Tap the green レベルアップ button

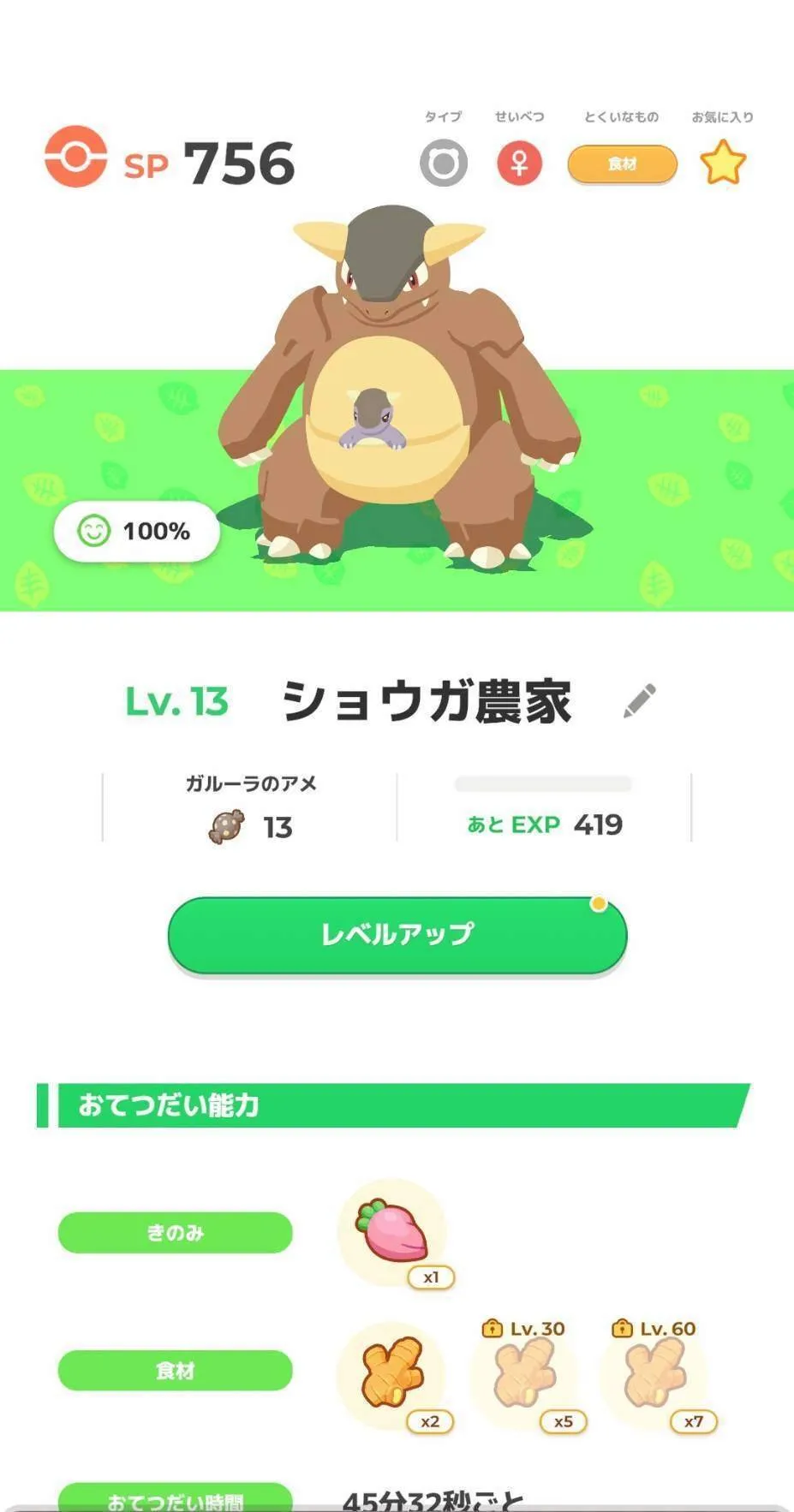[x=397, y=934]
